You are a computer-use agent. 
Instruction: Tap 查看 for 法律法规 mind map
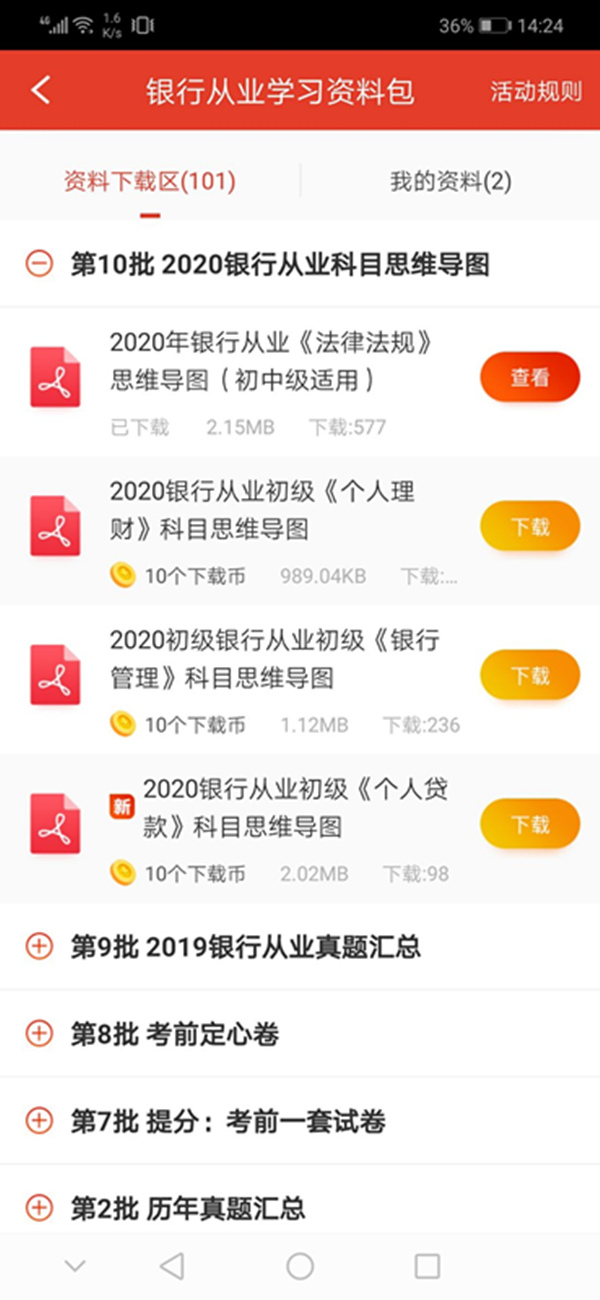pyautogui.click(x=530, y=377)
